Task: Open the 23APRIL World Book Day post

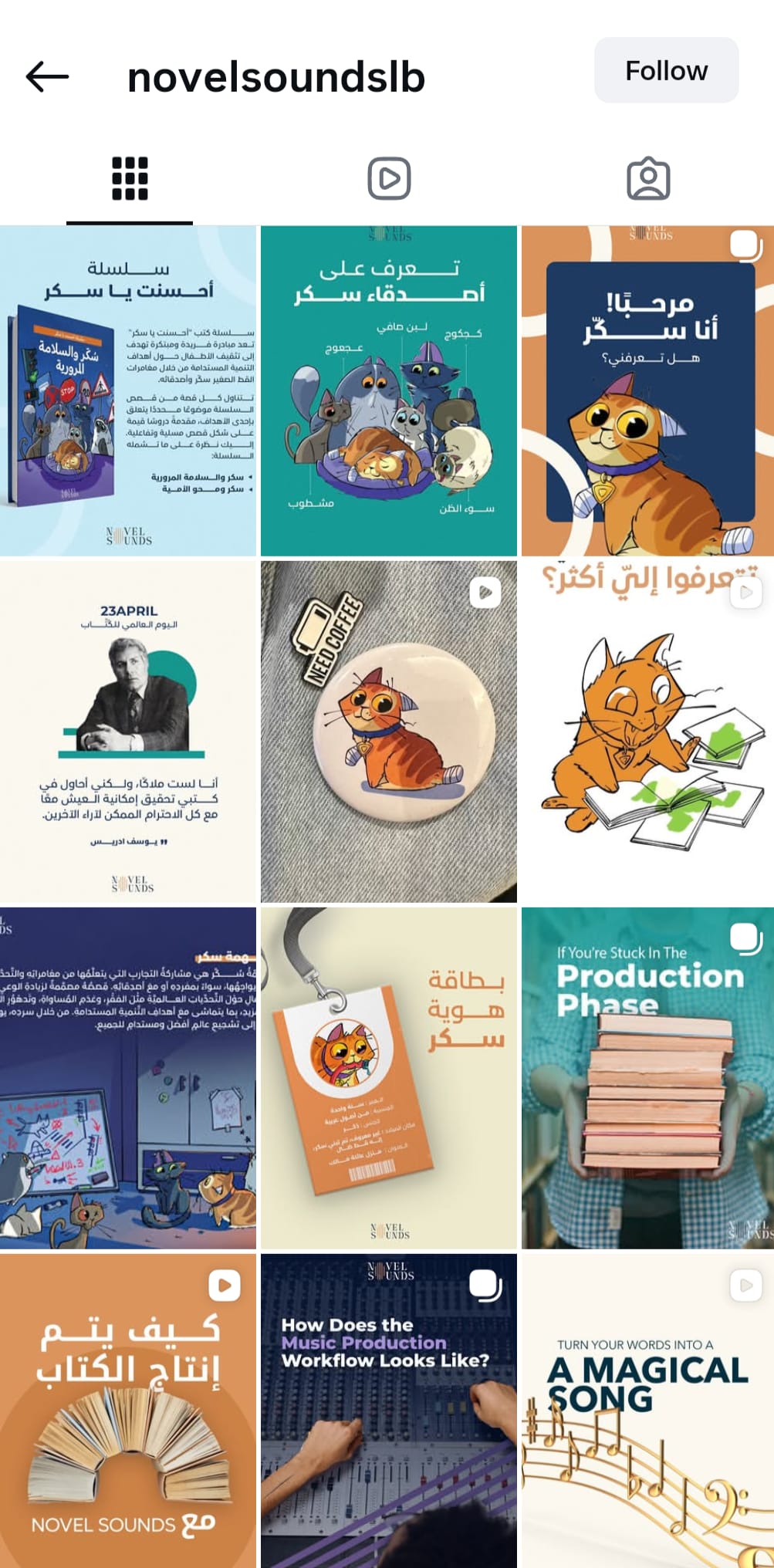Action: [x=128, y=731]
